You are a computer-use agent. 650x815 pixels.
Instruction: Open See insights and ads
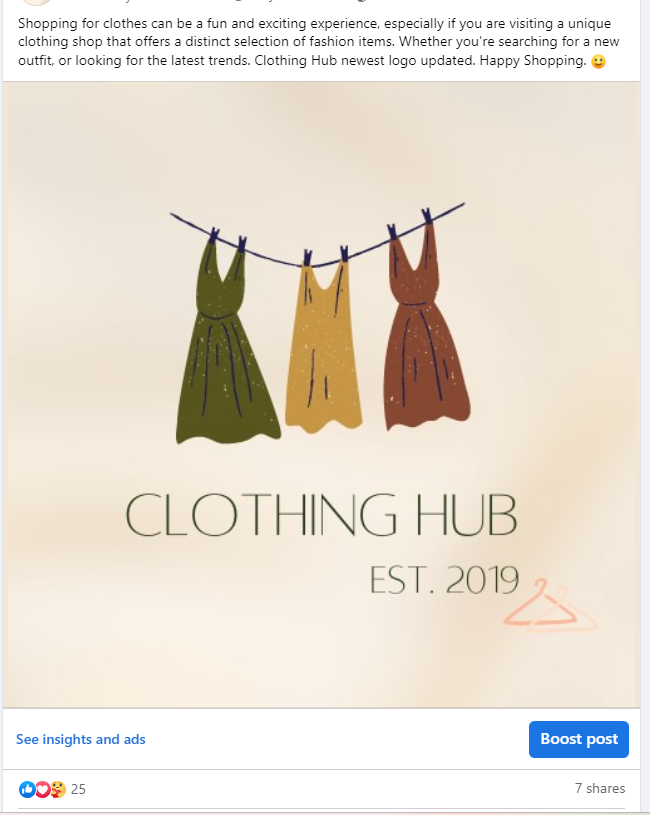coord(81,739)
